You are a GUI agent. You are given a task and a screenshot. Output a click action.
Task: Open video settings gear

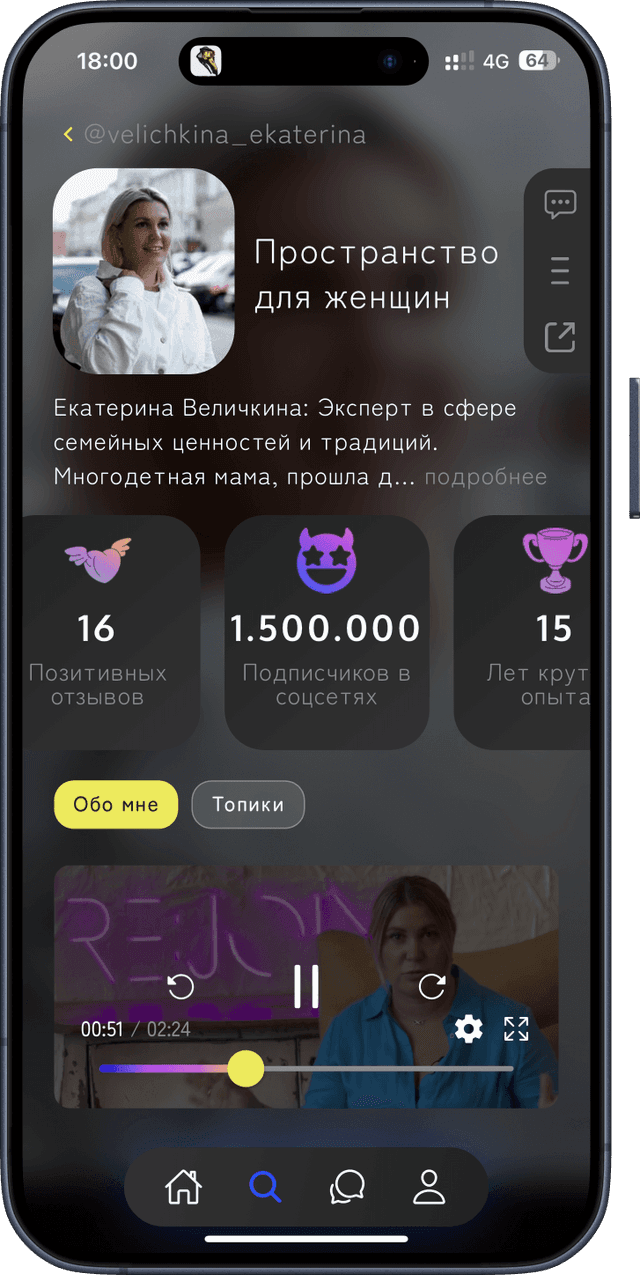click(469, 1028)
